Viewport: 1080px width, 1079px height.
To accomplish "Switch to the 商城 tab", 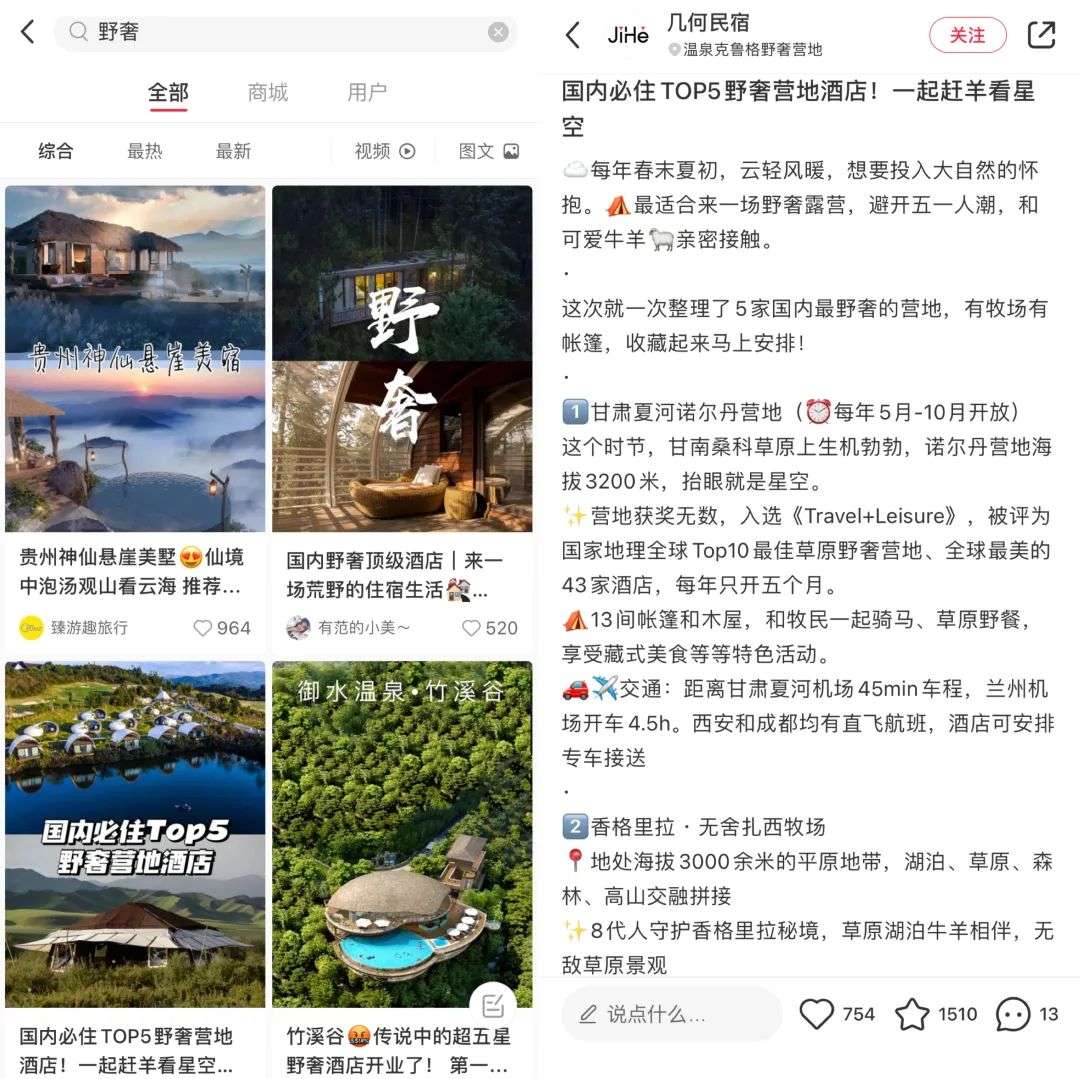I will point(267,93).
